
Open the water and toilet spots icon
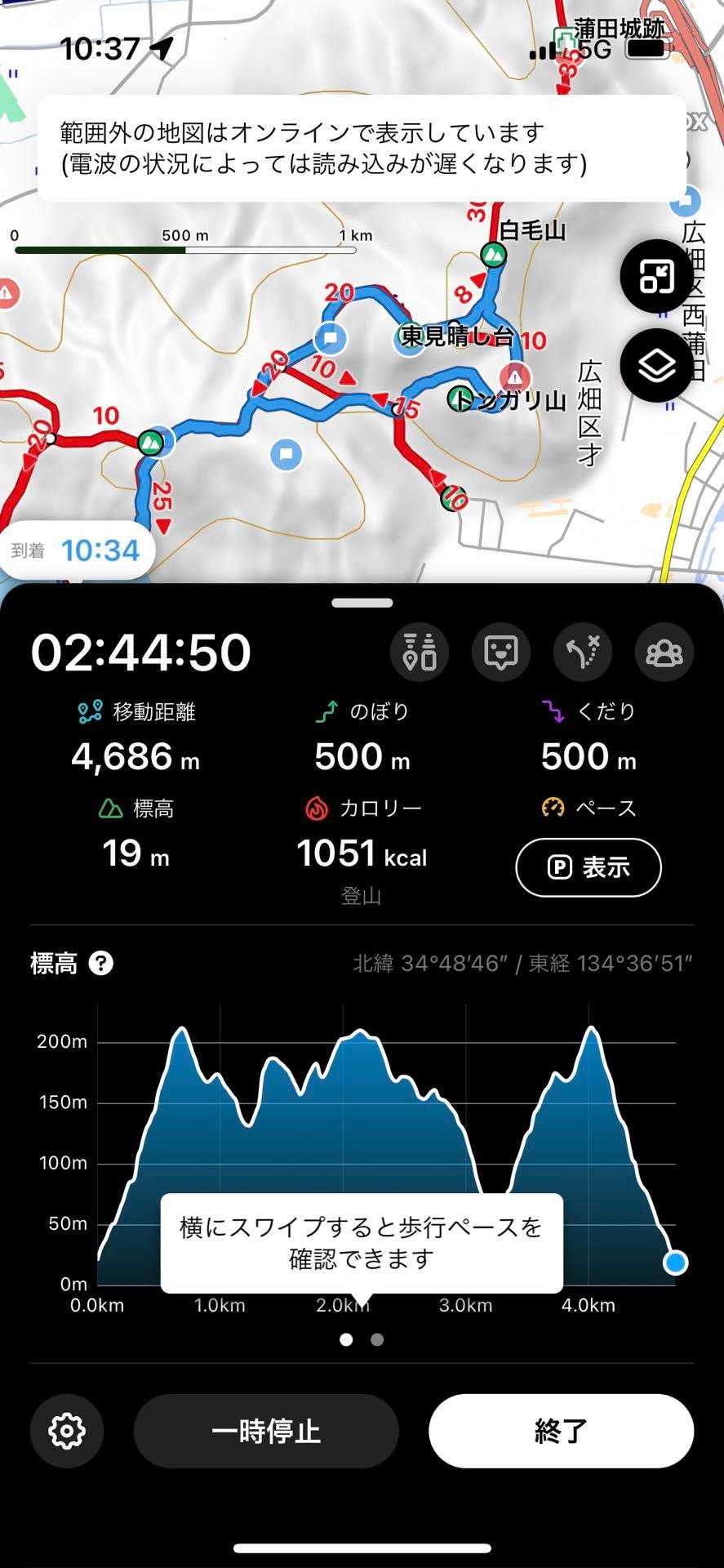420,652
